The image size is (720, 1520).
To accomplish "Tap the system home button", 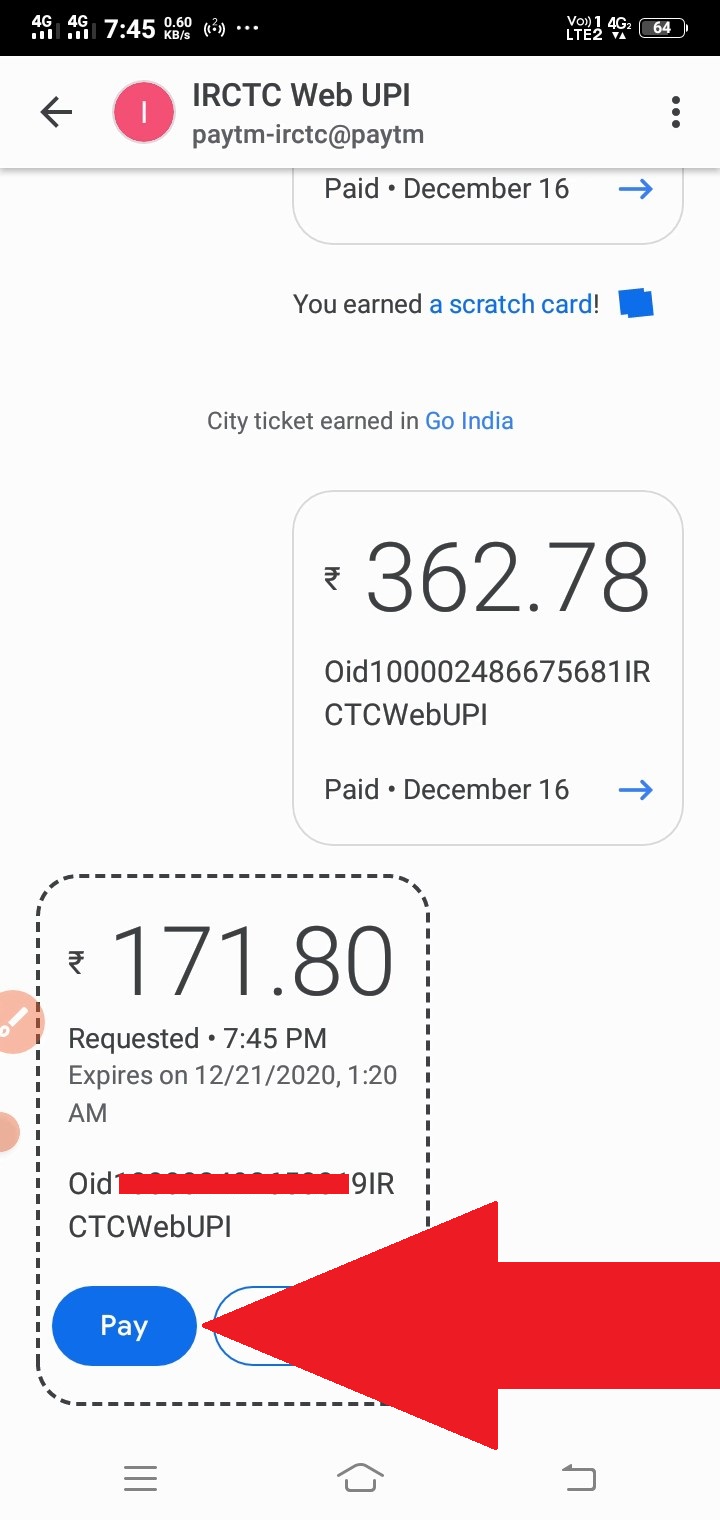I will pos(360,1477).
